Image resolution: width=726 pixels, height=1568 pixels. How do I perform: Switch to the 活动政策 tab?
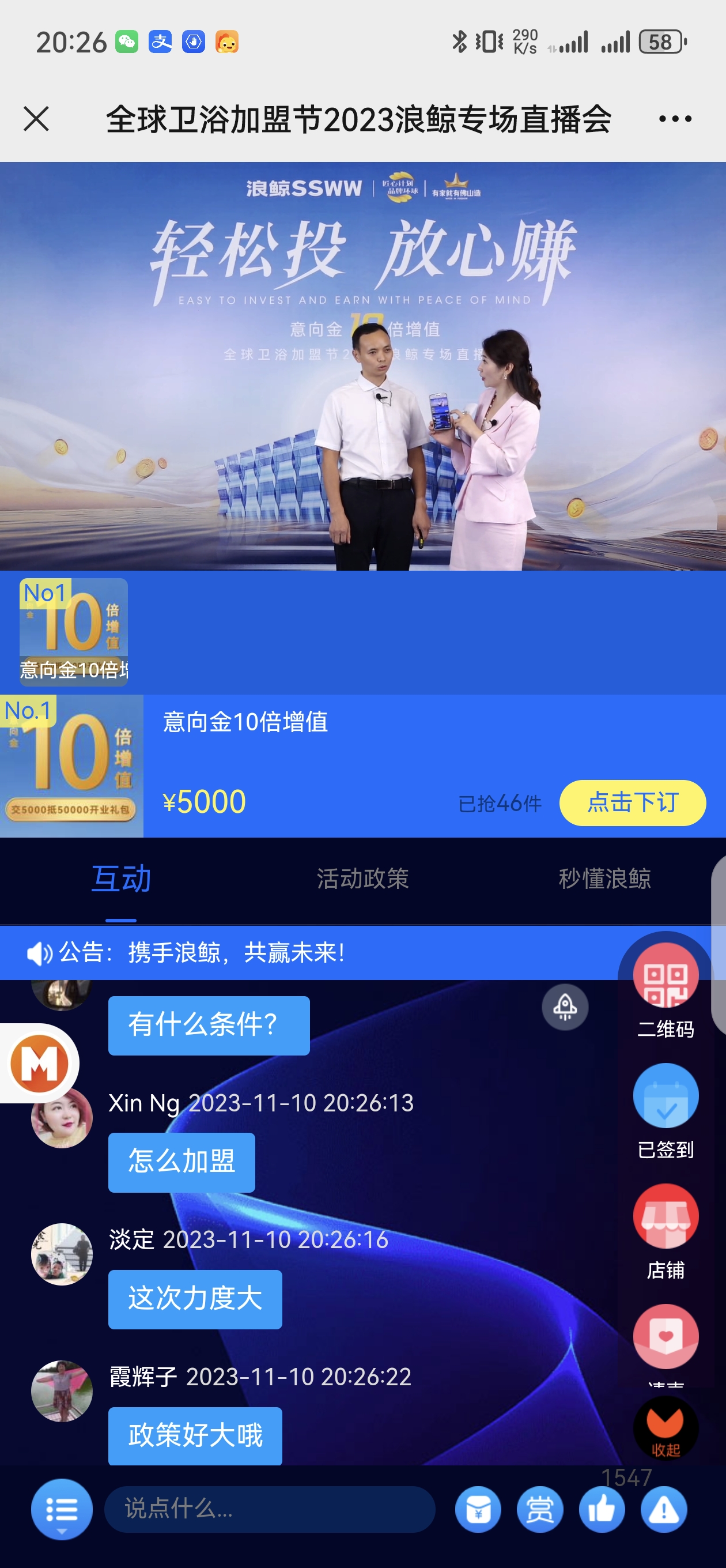[x=362, y=879]
